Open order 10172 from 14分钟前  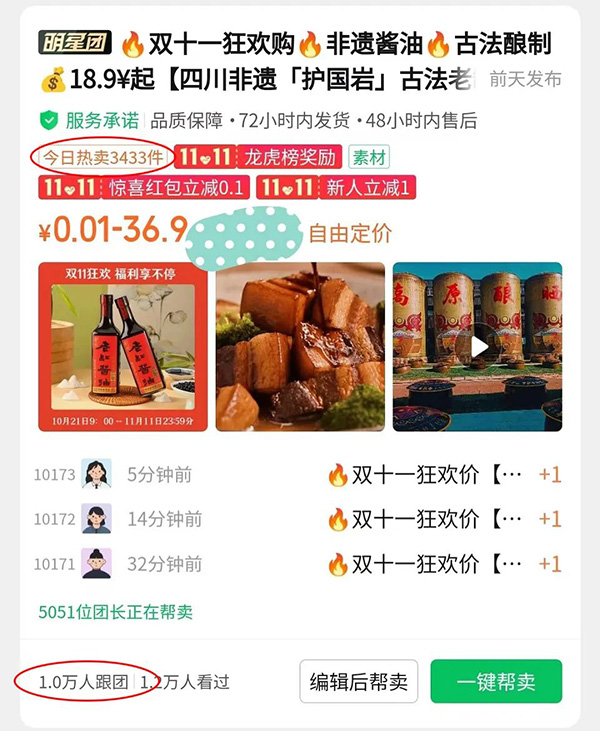pos(298,519)
